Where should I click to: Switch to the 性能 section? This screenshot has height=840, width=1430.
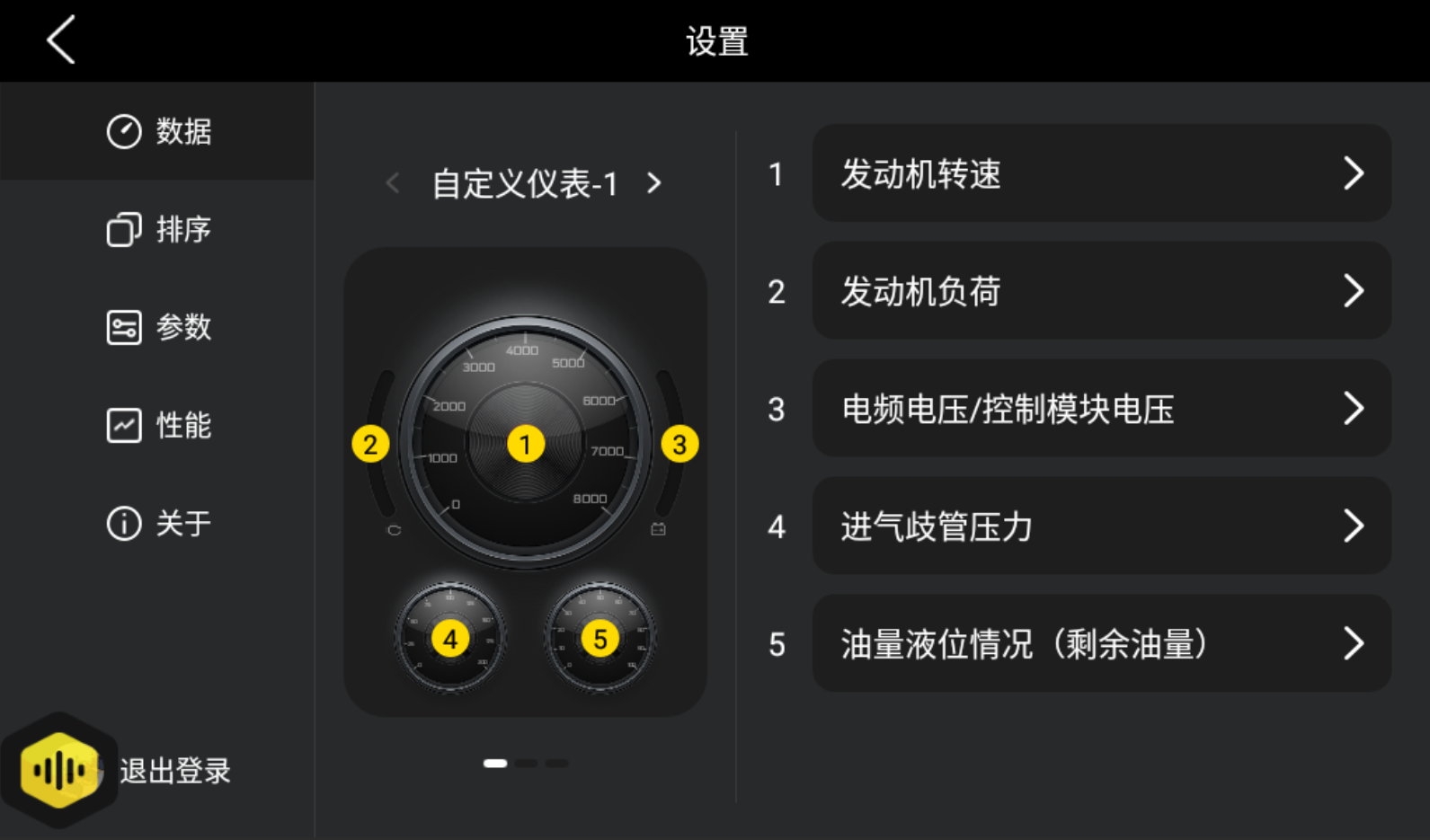coord(158,425)
